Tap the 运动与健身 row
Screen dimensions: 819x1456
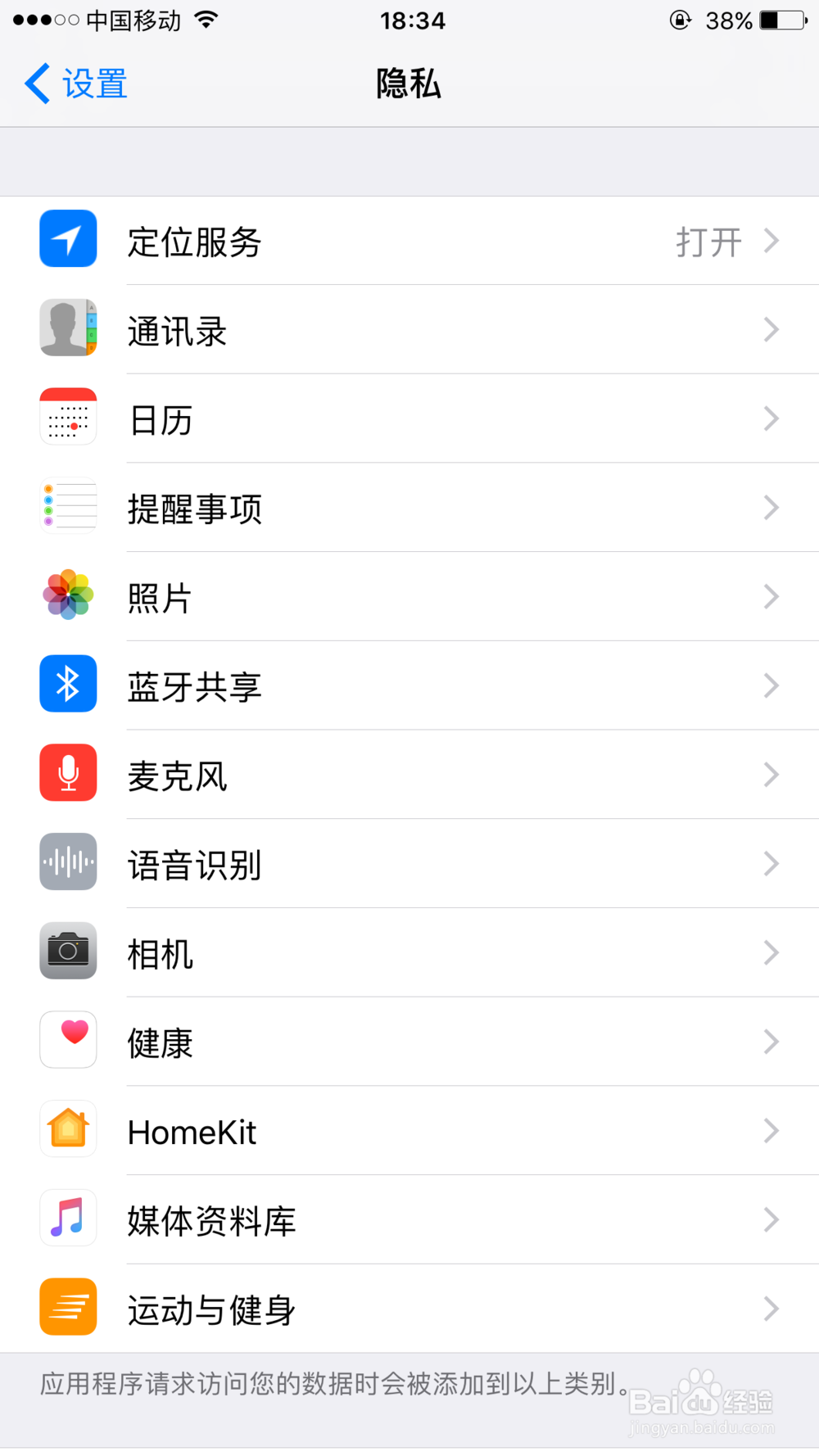[409, 1309]
